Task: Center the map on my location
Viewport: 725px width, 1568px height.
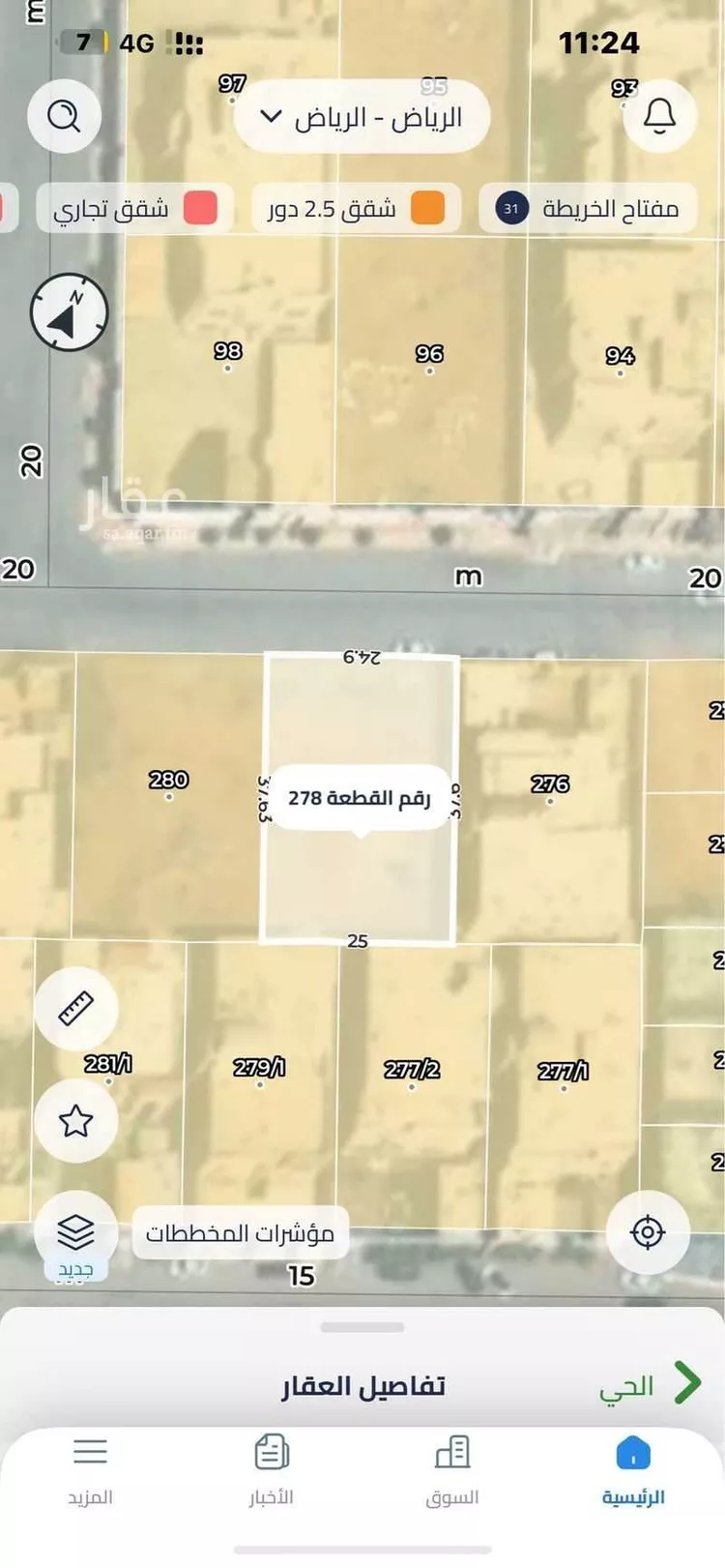Action: pyautogui.click(x=647, y=1232)
